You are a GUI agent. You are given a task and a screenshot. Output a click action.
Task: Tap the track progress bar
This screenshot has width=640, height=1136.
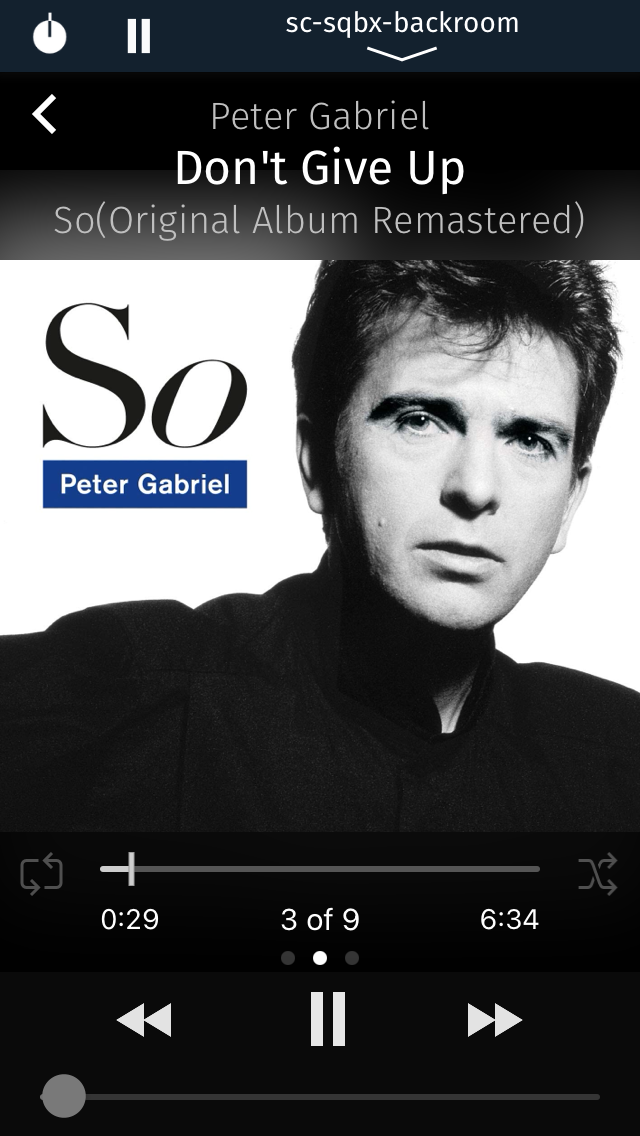click(320, 868)
